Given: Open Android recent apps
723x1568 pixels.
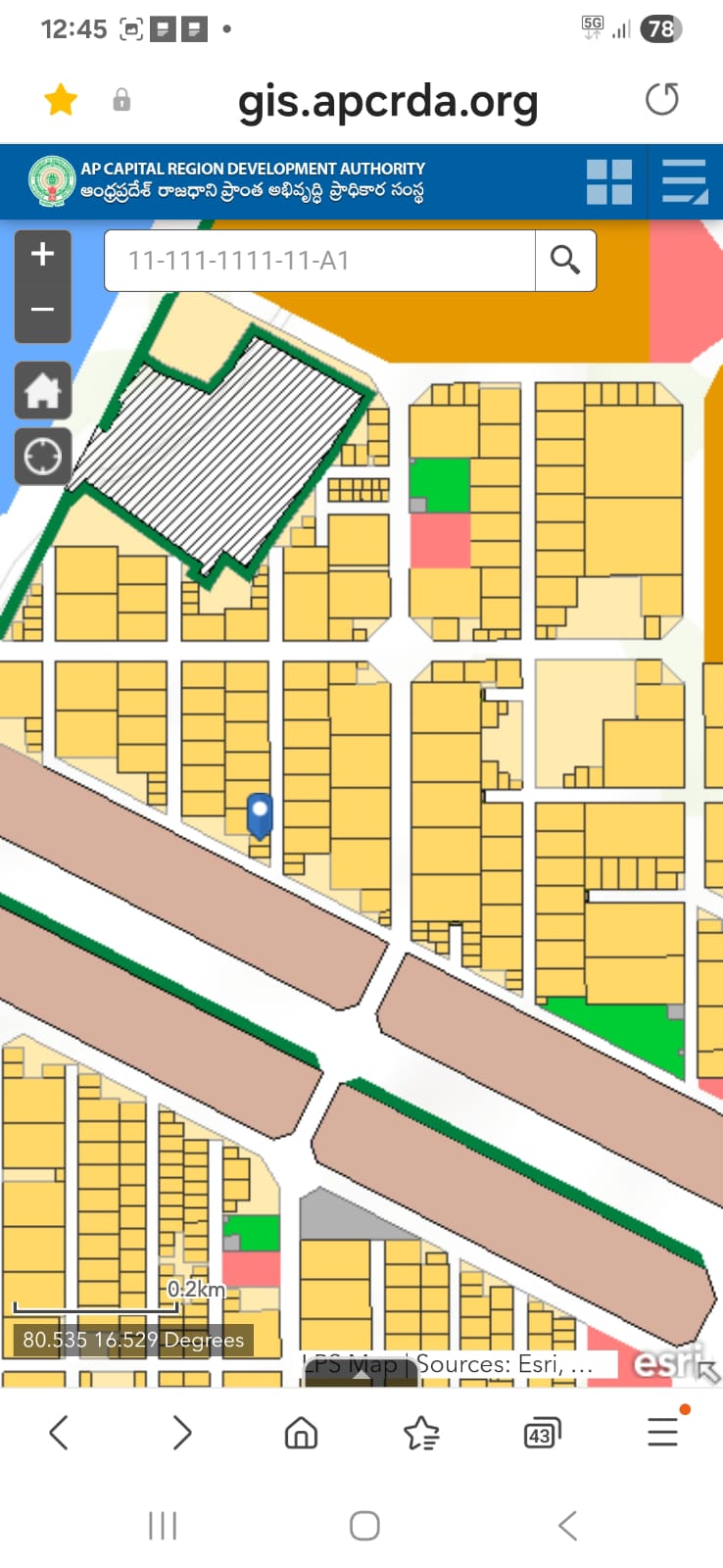Looking at the screenshot, I should 163,1526.
